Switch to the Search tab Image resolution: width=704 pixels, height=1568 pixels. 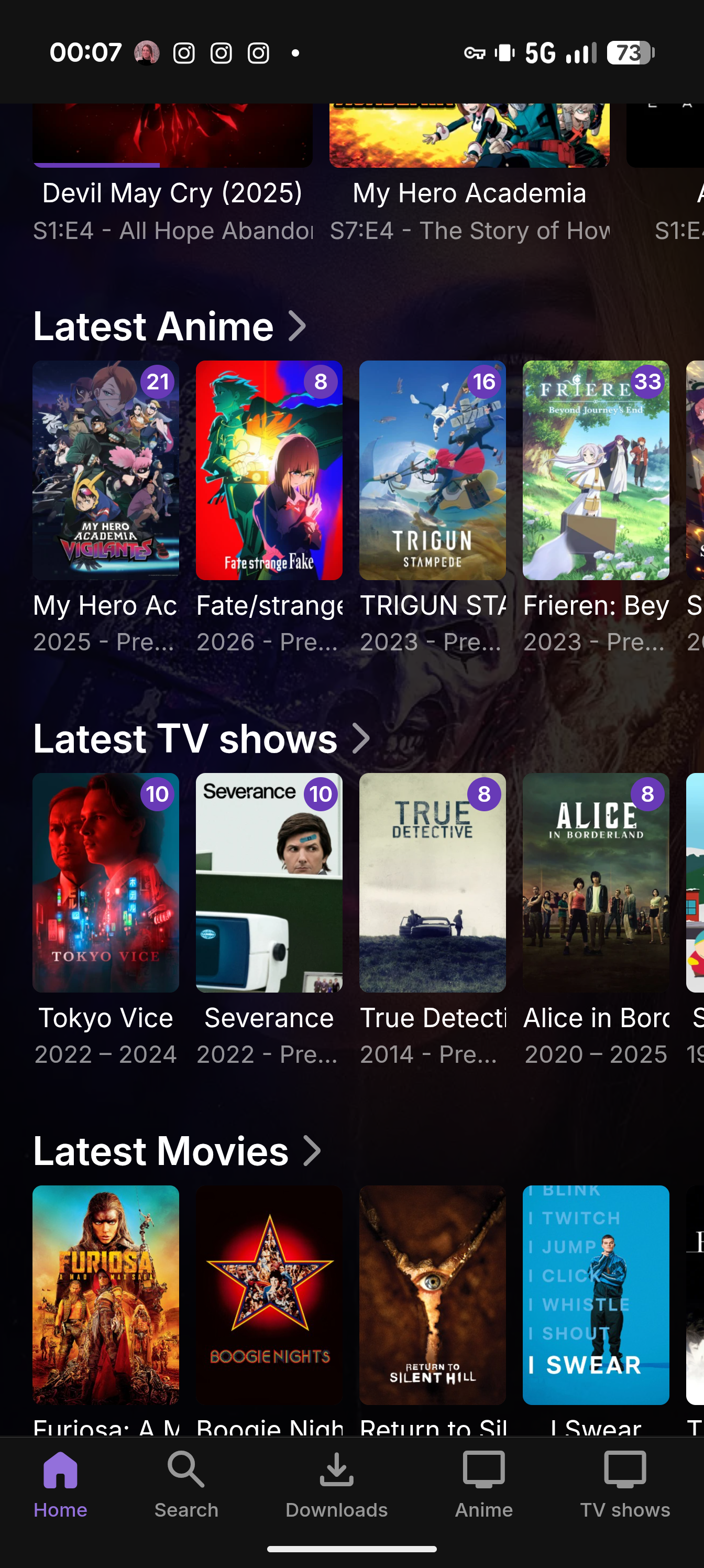pyautogui.click(x=185, y=1484)
